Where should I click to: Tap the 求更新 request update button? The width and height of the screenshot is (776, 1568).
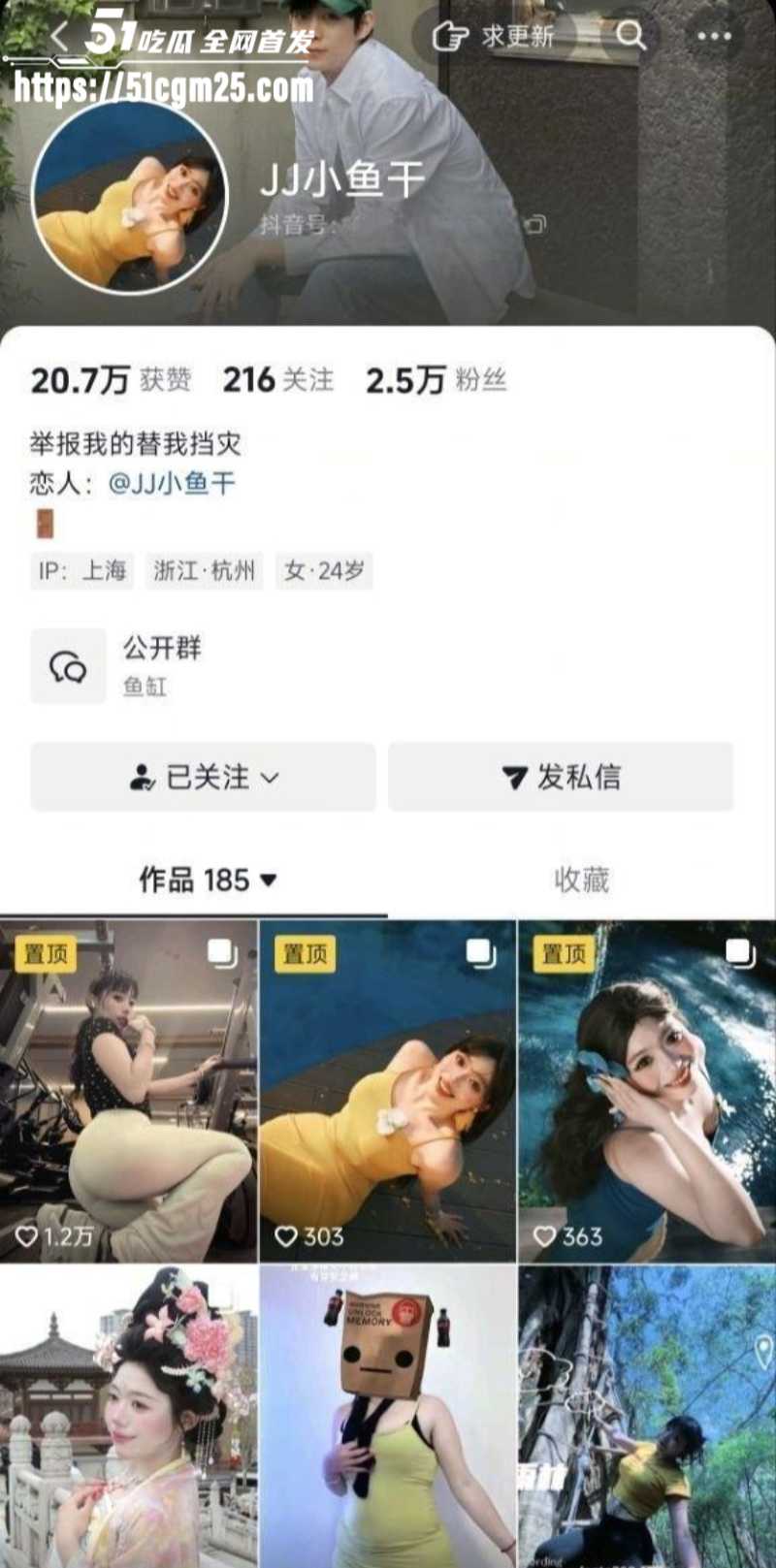493,37
